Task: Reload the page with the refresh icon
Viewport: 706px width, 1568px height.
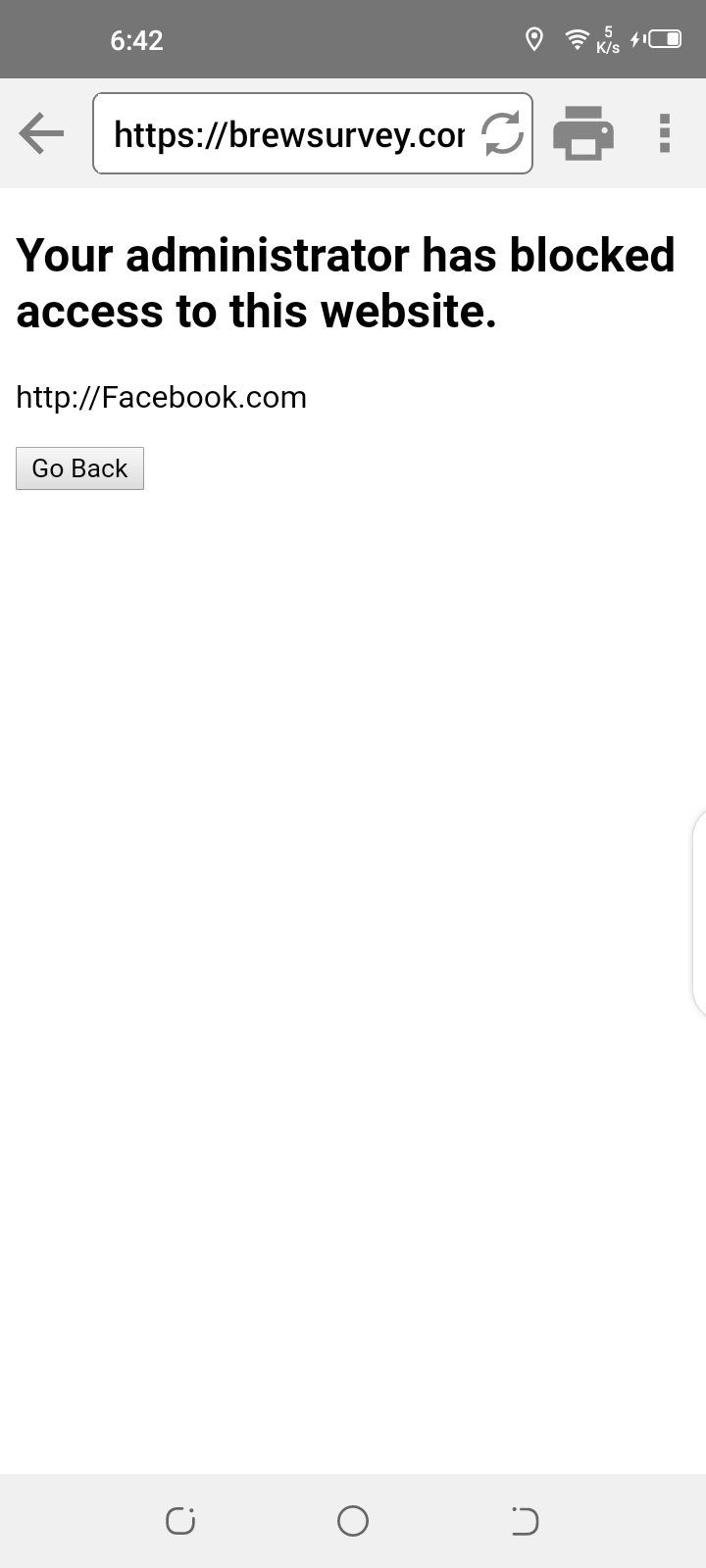Action: click(x=503, y=134)
